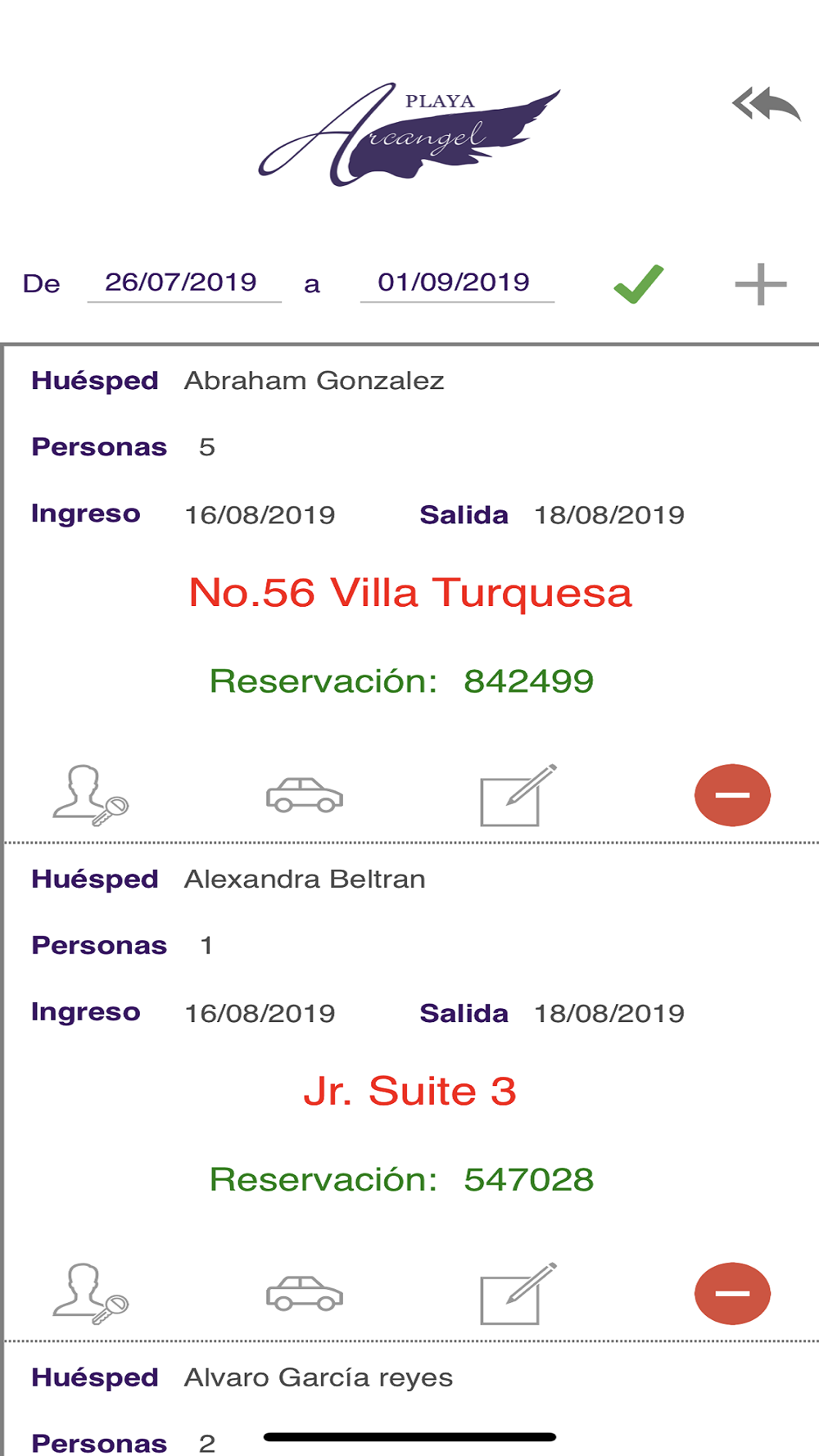Open guest access icon for Alexandra Beltran

click(x=91, y=1294)
